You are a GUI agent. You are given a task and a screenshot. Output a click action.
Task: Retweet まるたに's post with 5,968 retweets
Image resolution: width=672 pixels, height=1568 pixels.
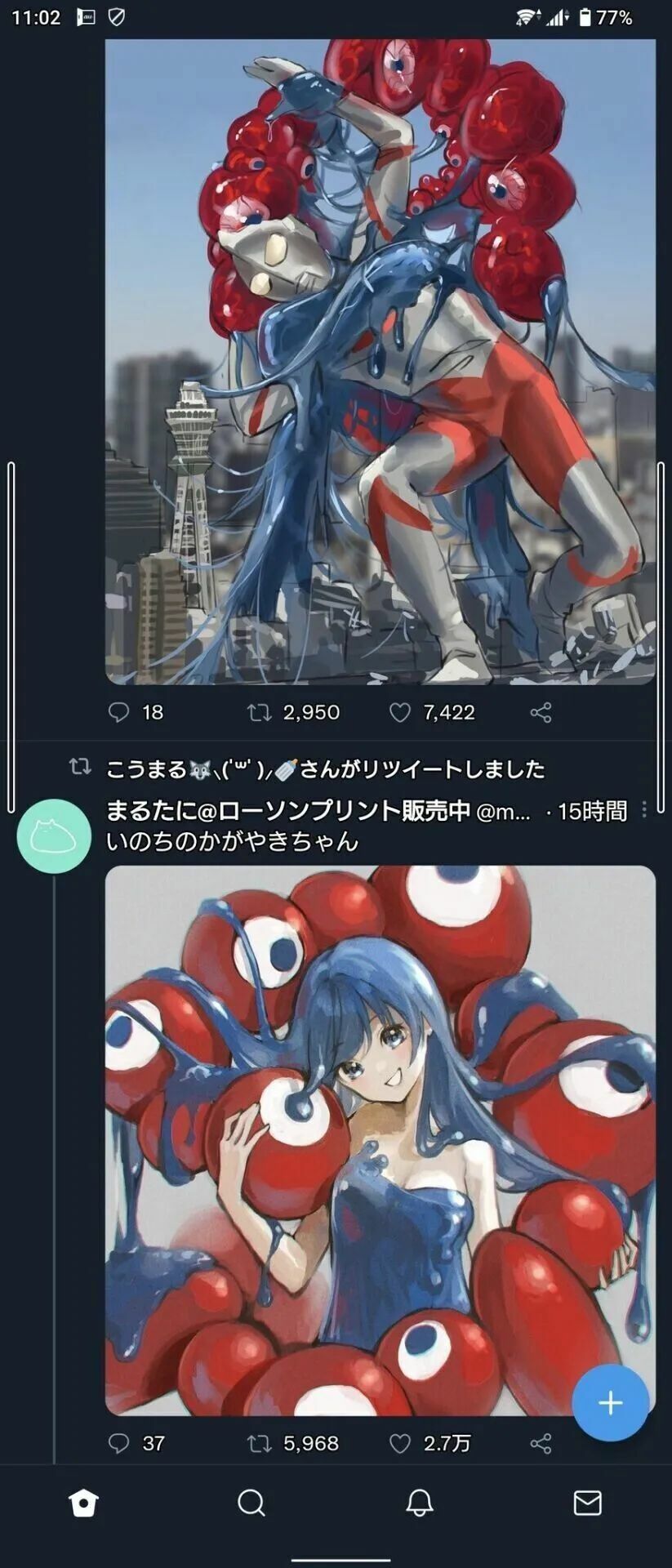(x=260, y=1443)
